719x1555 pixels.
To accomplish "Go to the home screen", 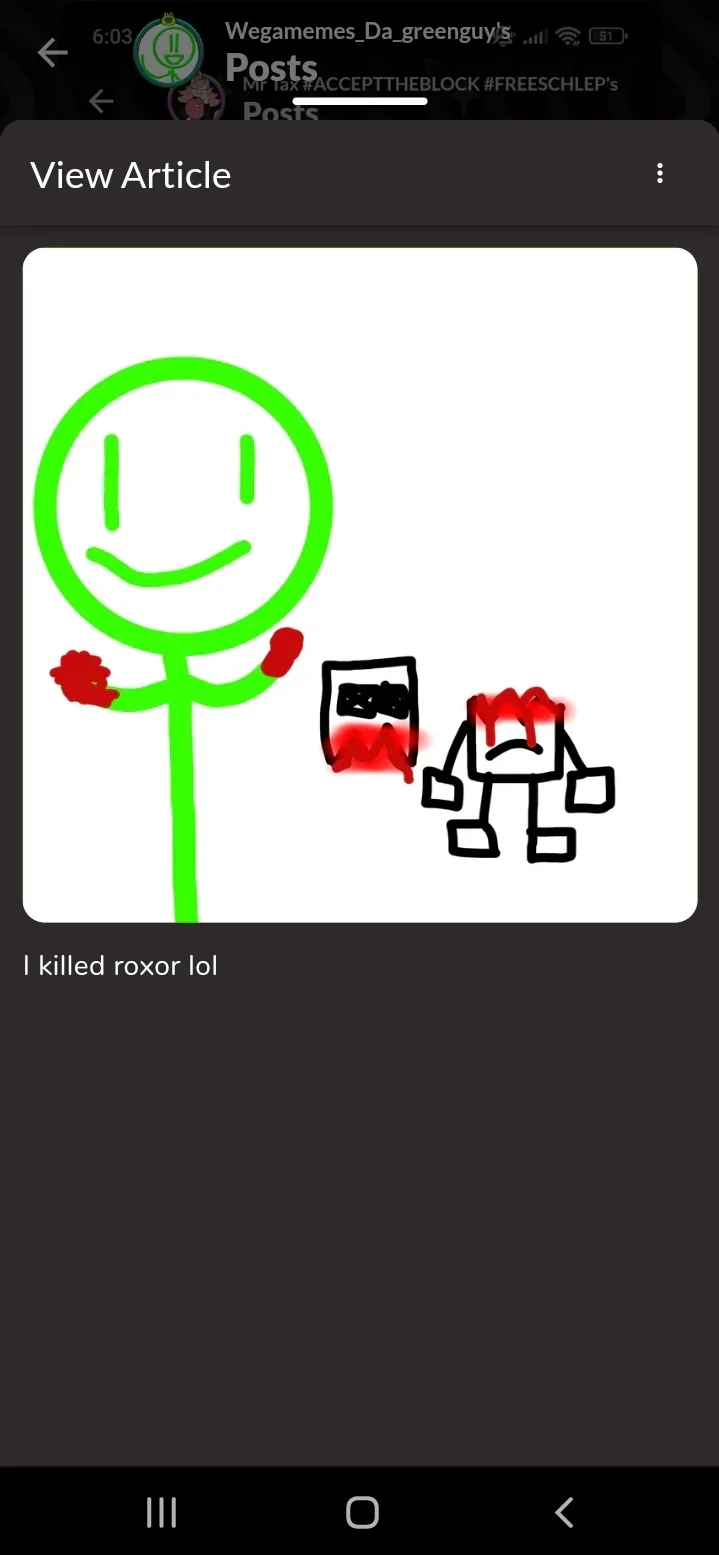I will [x=362, y=1512].
